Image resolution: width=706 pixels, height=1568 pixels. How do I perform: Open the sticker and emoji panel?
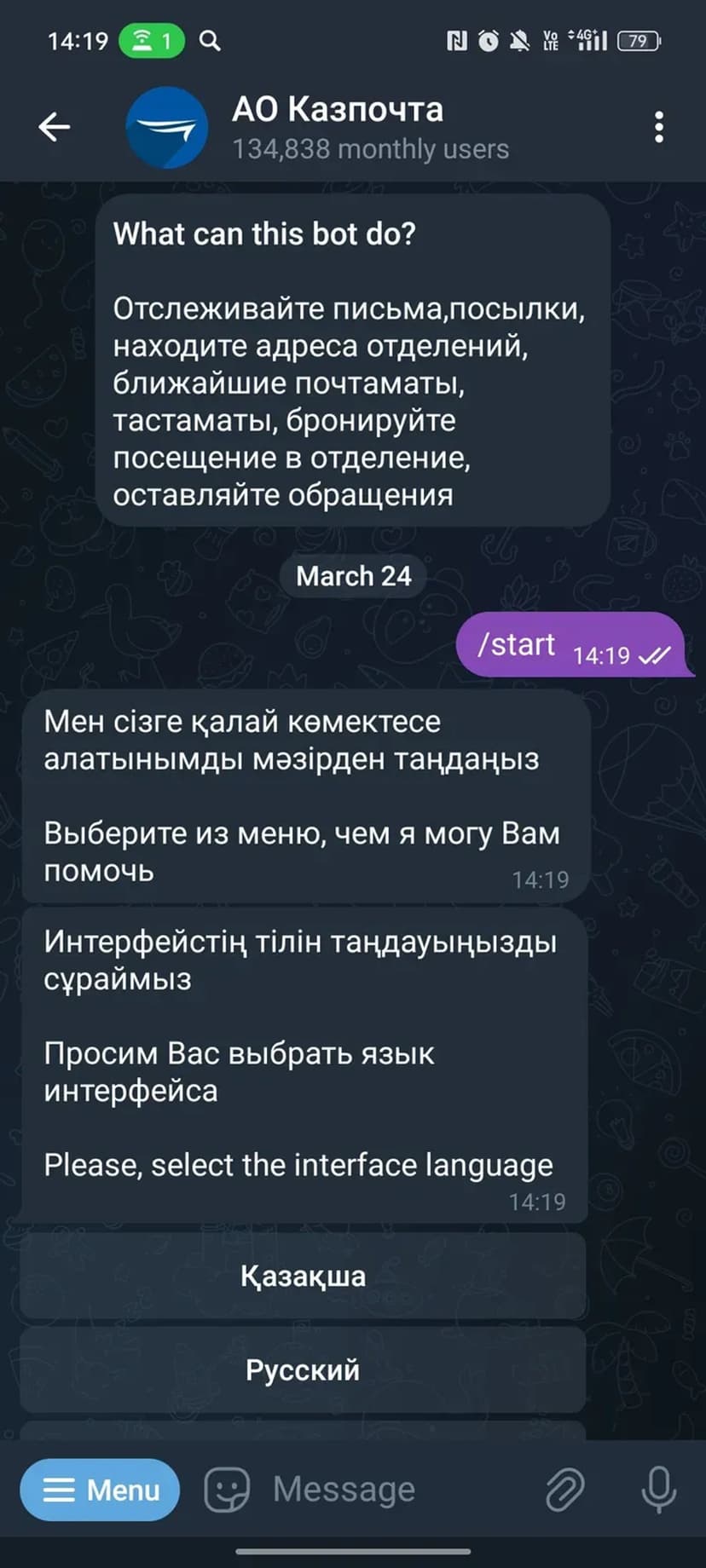(227, 1490)
